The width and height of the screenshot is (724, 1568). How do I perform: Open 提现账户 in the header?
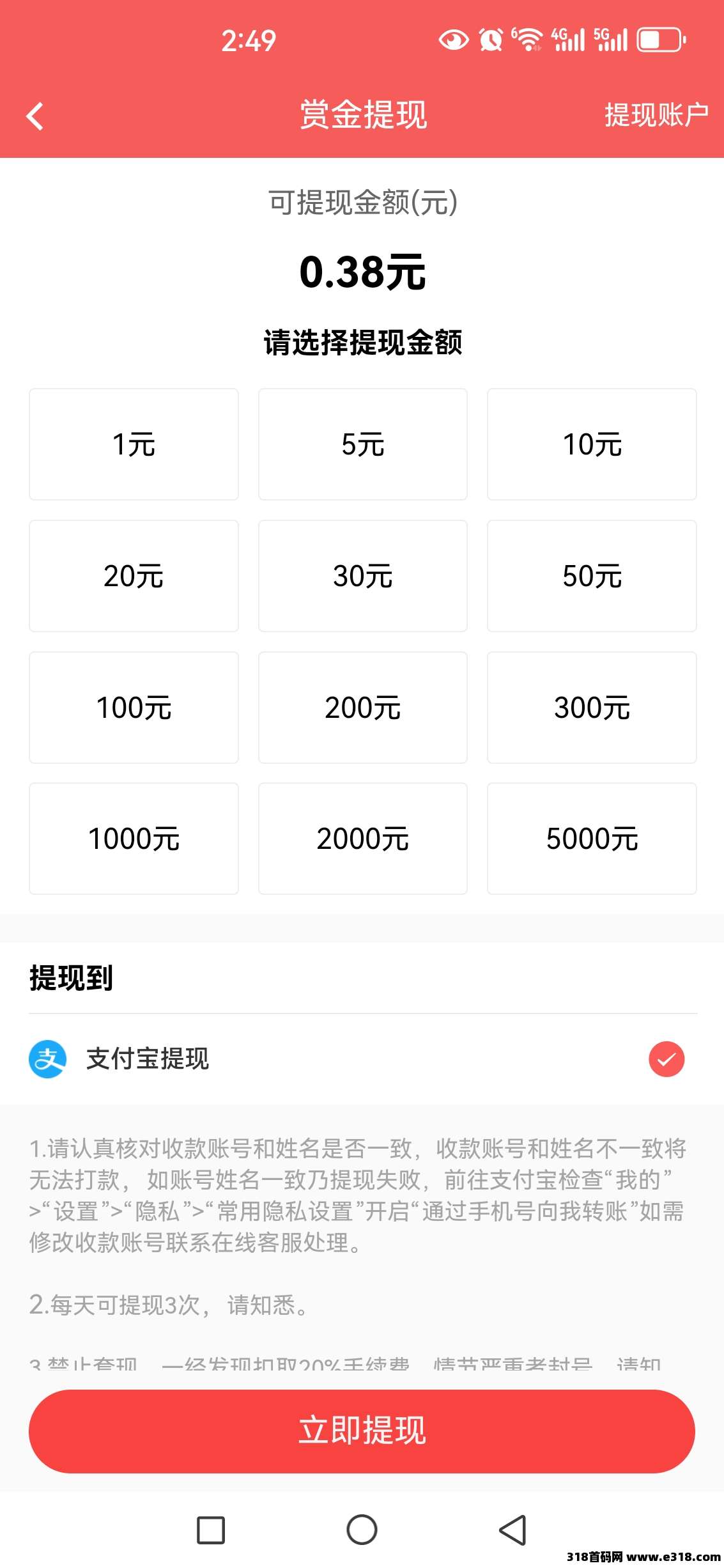click(656, 116)
